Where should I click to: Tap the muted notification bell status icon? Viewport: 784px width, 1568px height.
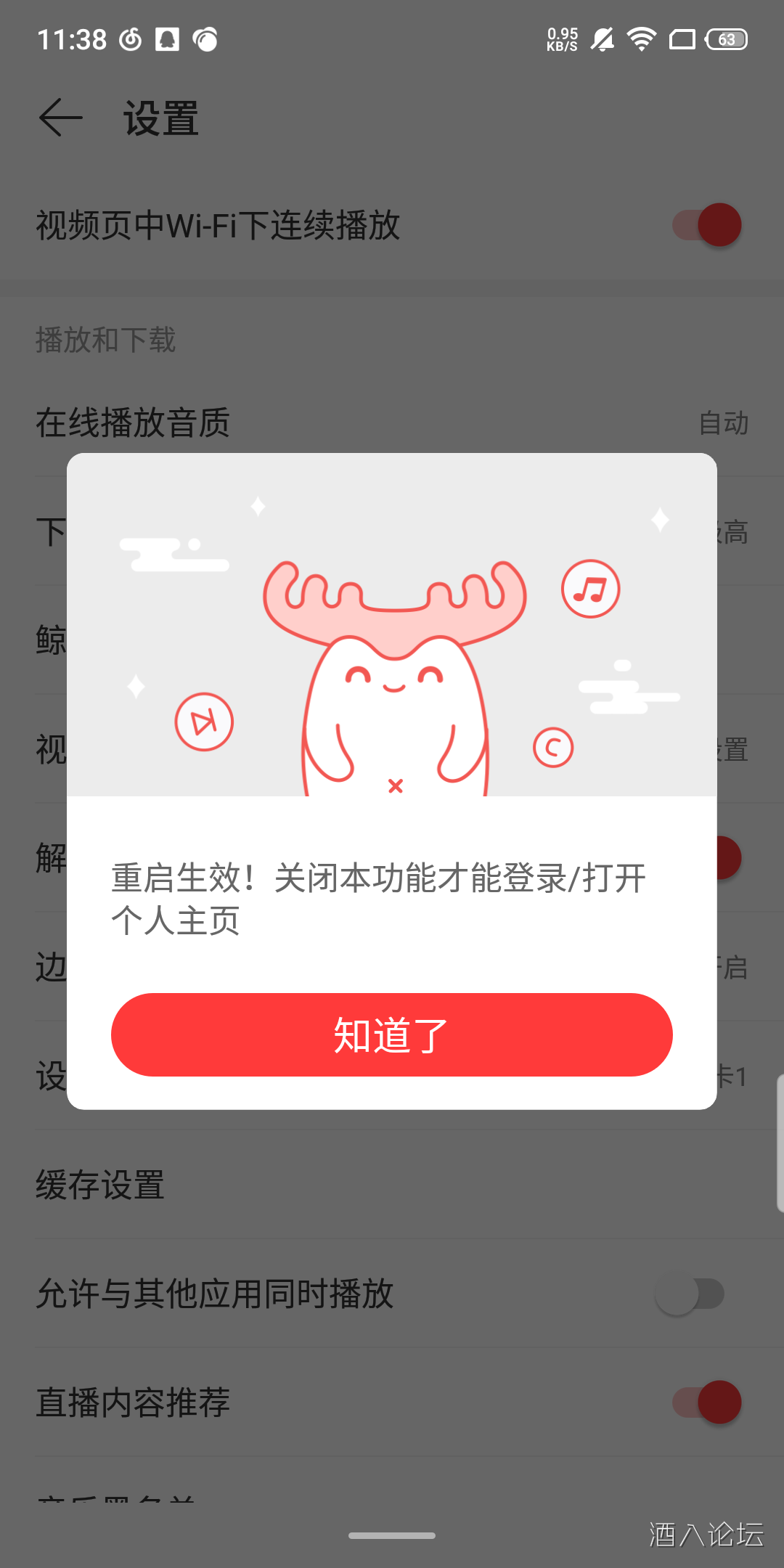click(x=601, y=39)
